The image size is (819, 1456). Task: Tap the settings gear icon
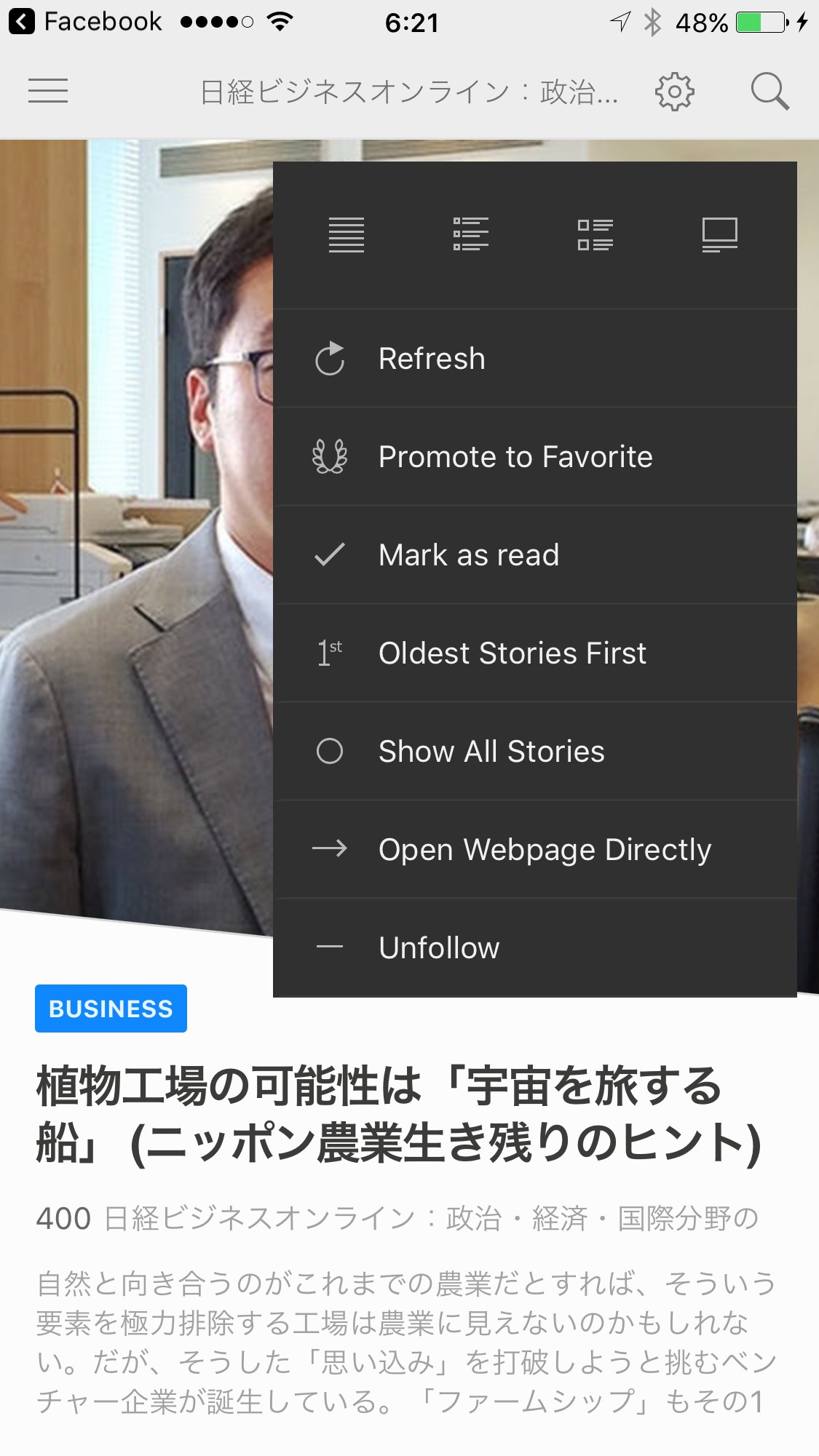(674, 92)
